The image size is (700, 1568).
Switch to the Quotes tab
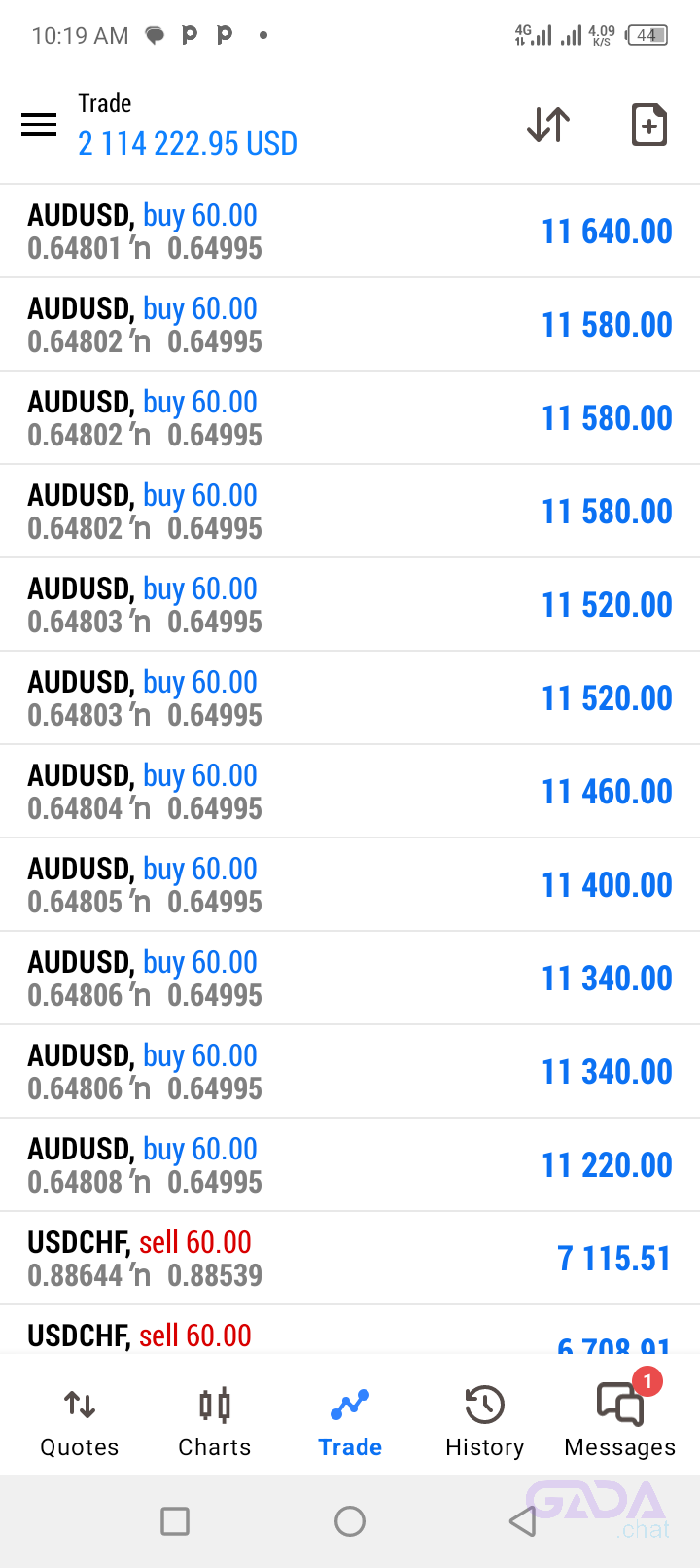80,1422
